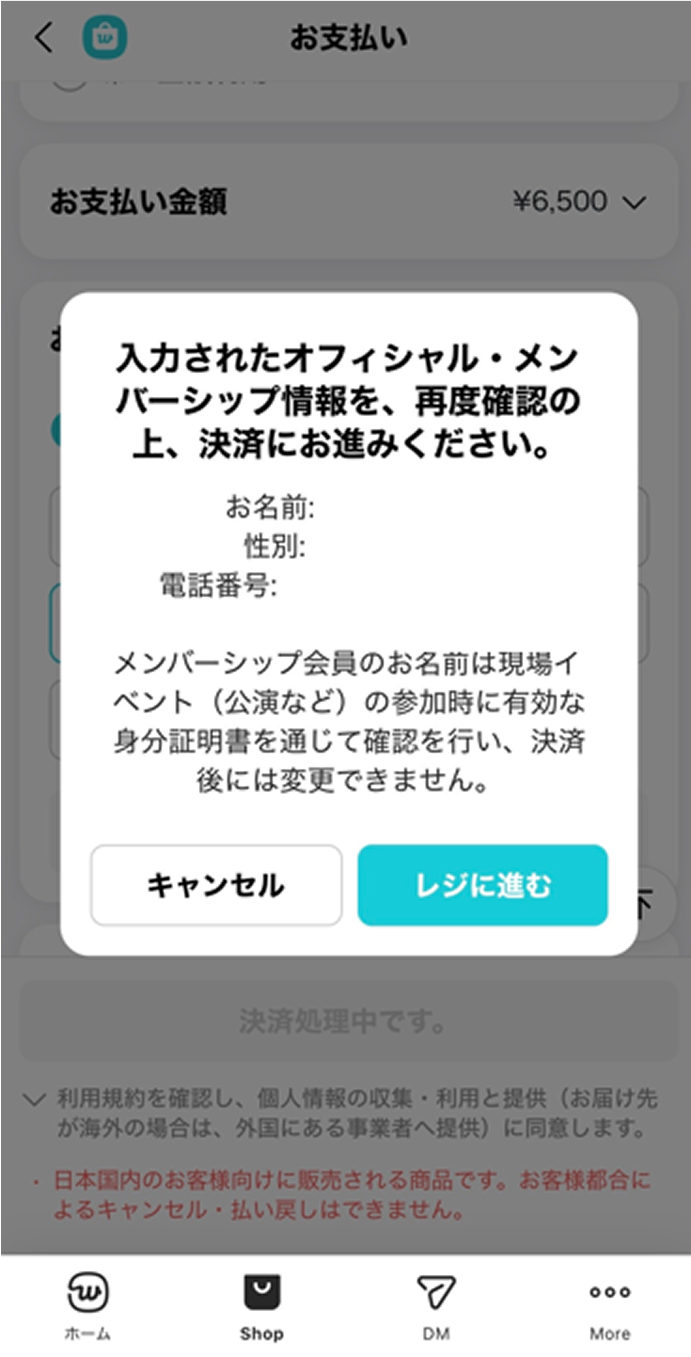Image resolution: width=691 pixels, height=1357 pixels.
Task: Expand the お支払い金額 ¥6,500 chevron
Action: click(x=634, y=203)
